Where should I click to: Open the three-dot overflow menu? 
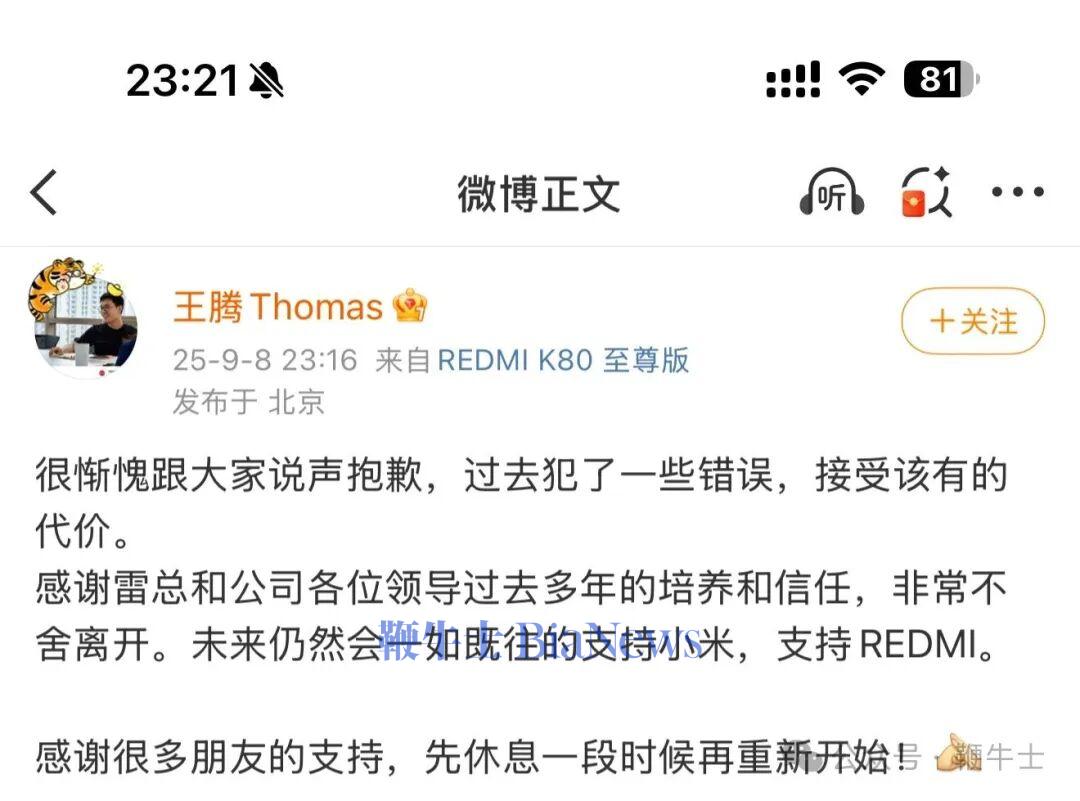[x=1017, y=193]
